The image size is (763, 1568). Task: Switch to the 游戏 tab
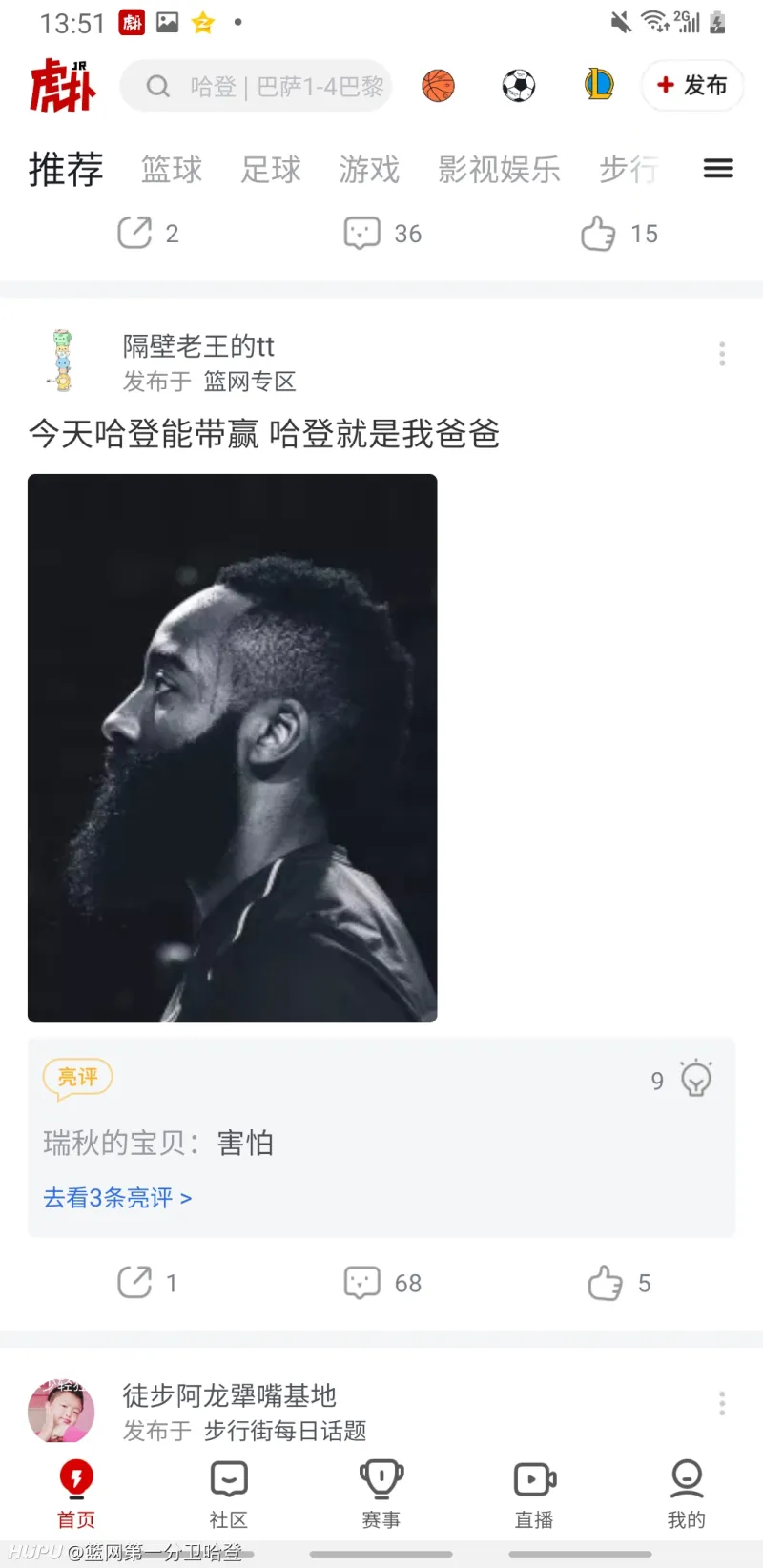pyautogui.click(x=369, y=170)
